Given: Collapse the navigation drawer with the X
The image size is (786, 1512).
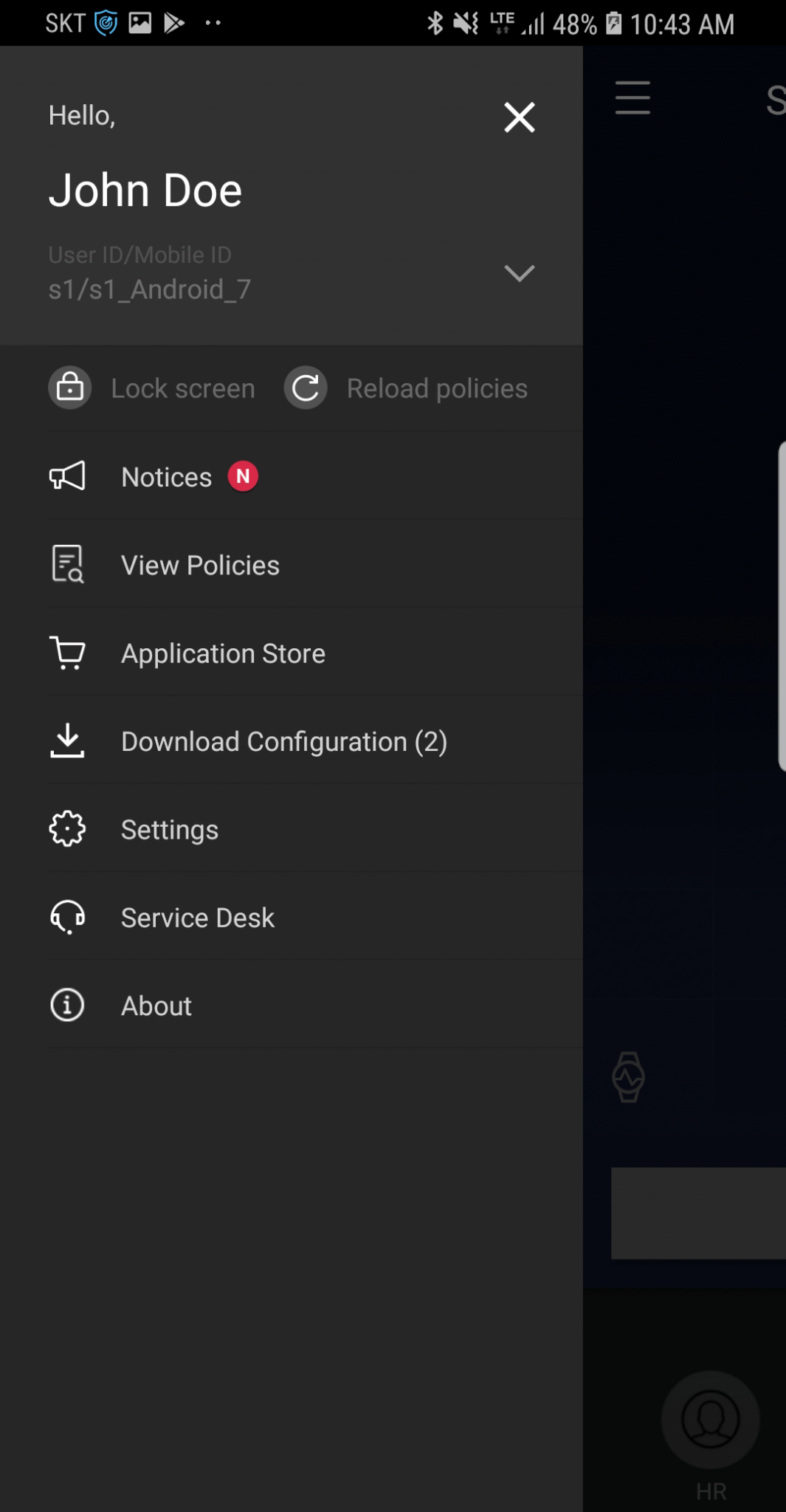Looking at the screenshot, I should (x=519, y=117).
